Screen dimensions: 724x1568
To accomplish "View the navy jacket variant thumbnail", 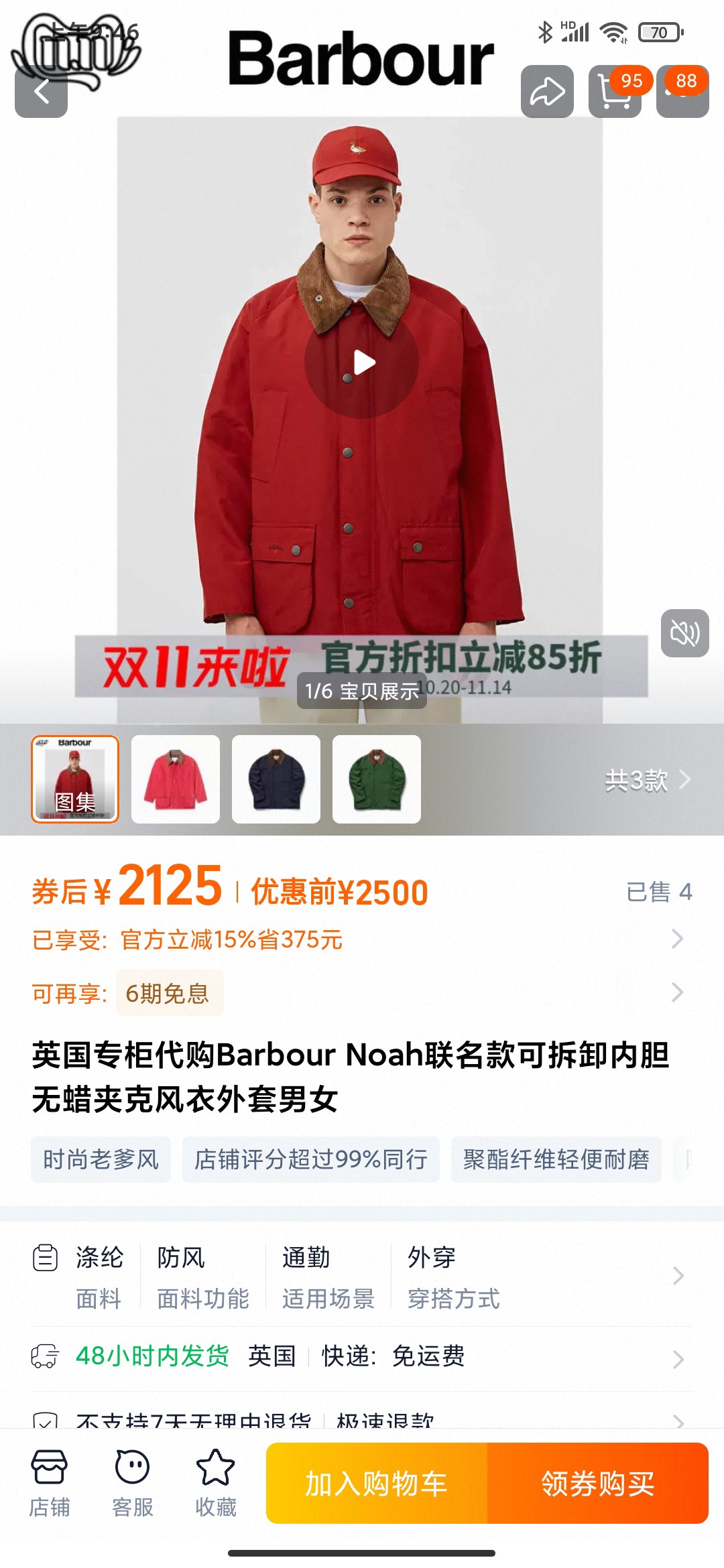I will point(276,779).
